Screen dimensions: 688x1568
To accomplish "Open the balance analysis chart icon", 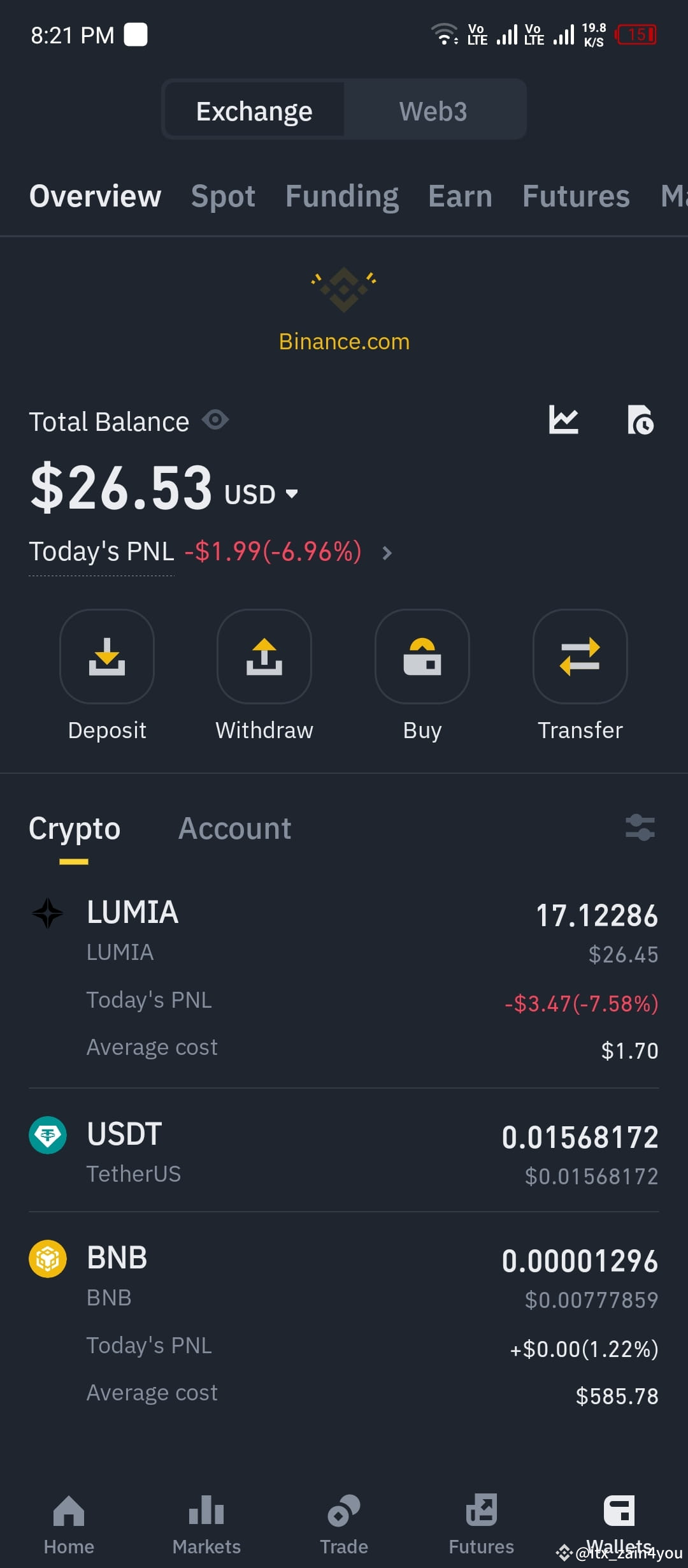I will tap(564, 420).
